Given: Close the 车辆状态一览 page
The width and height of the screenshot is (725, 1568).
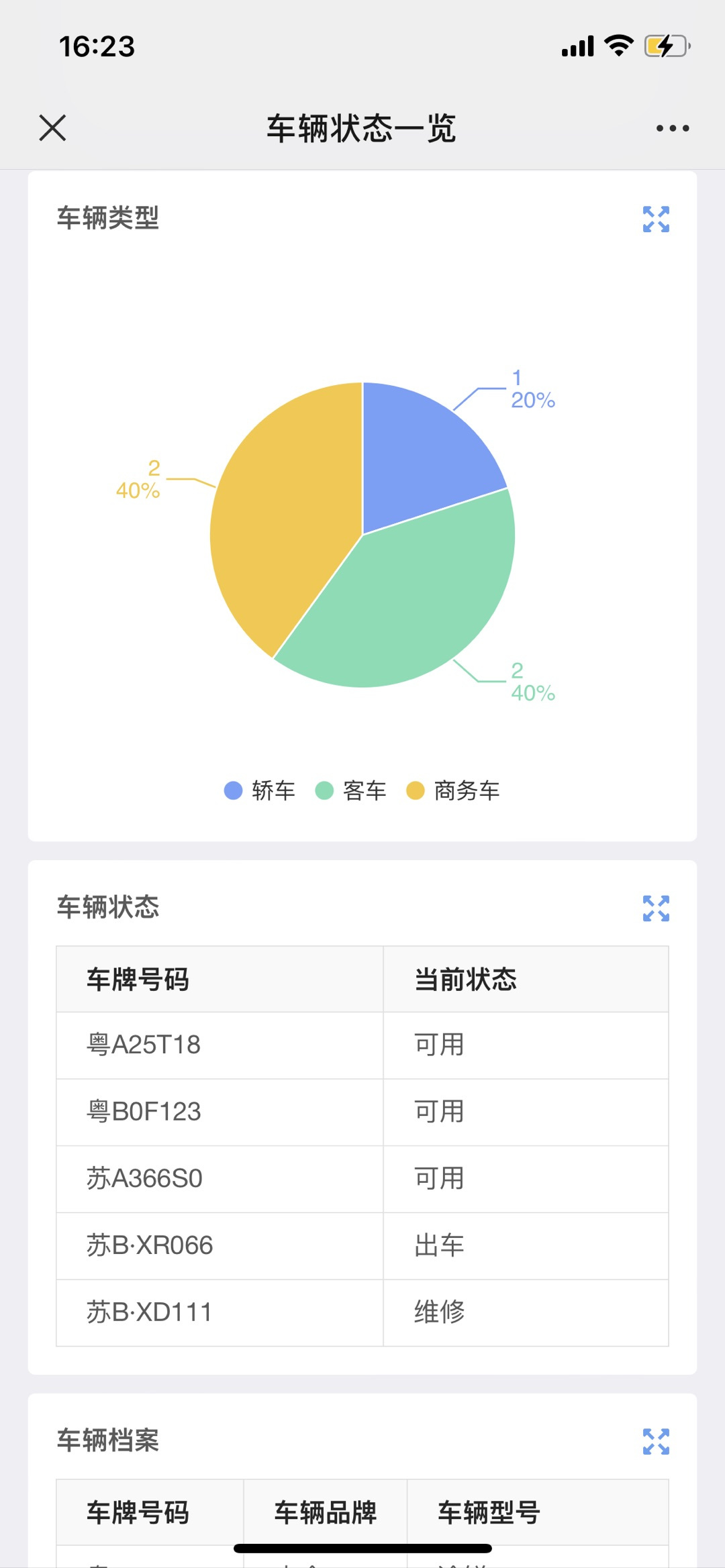Looking at the screenshot, I should tap(52, 127).
